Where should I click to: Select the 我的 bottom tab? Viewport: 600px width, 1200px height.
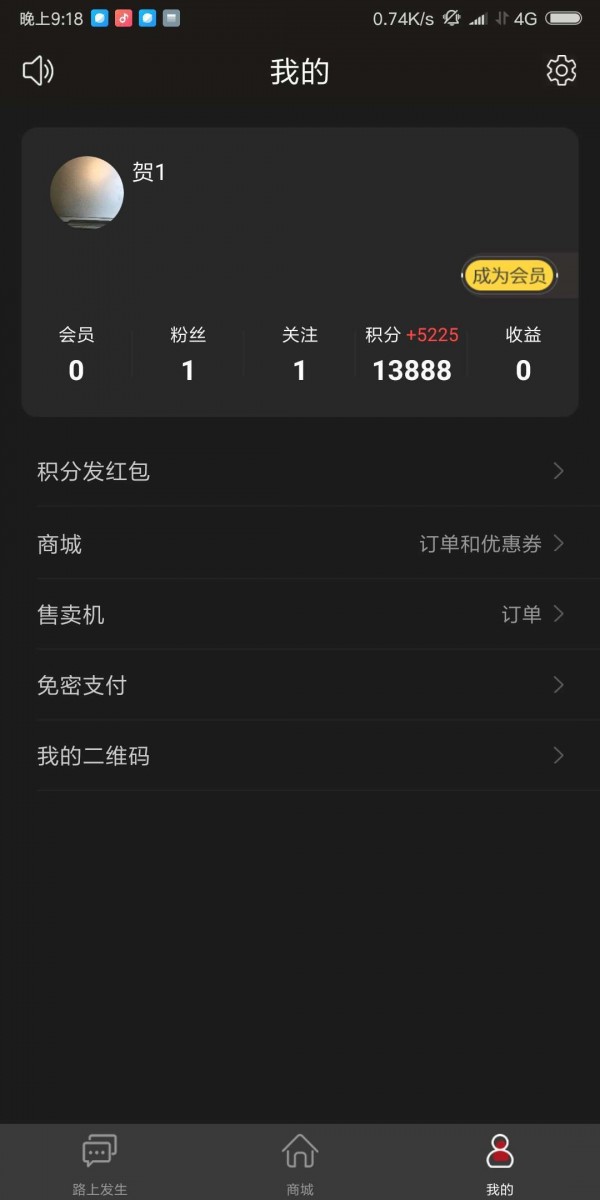tap(500, 1162)
